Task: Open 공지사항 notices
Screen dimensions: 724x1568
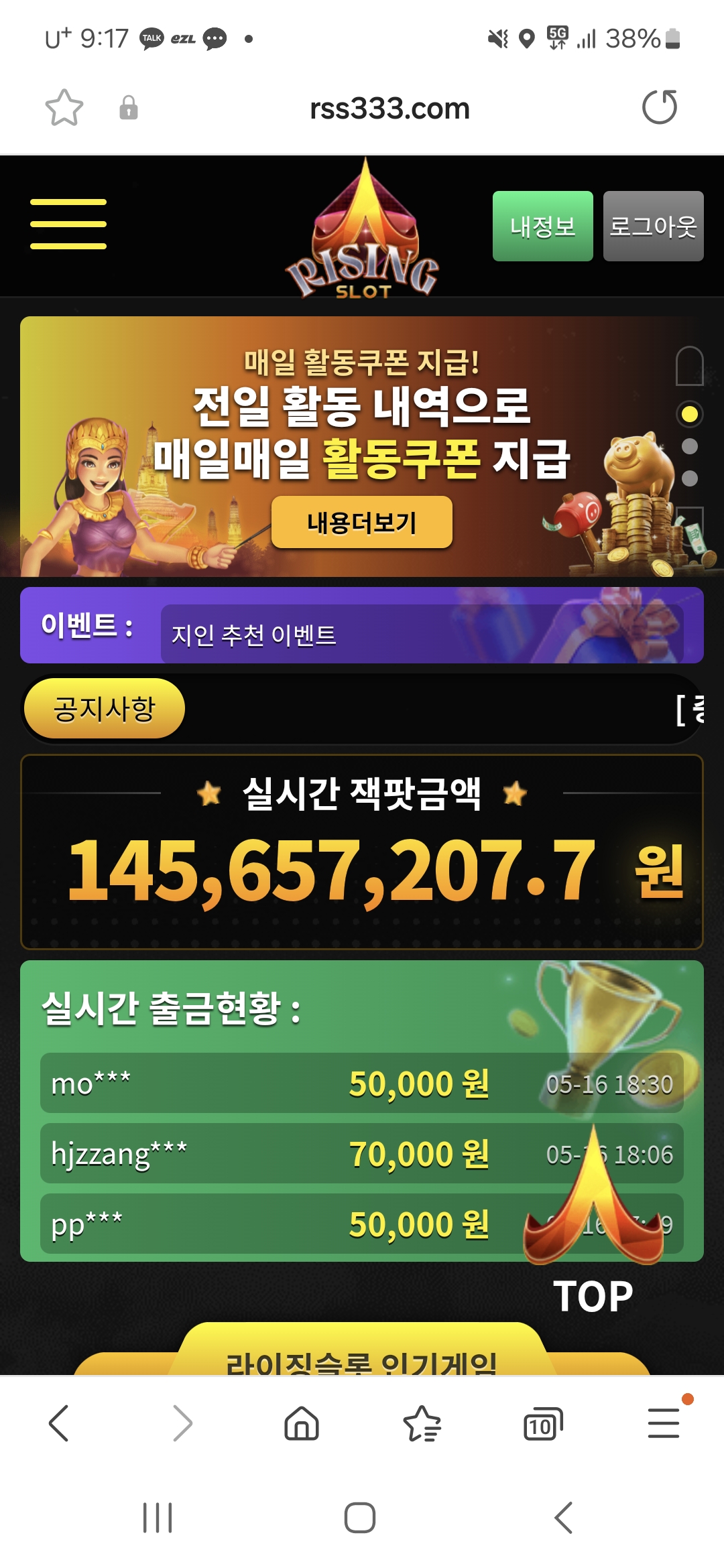Action: [105, 709]
